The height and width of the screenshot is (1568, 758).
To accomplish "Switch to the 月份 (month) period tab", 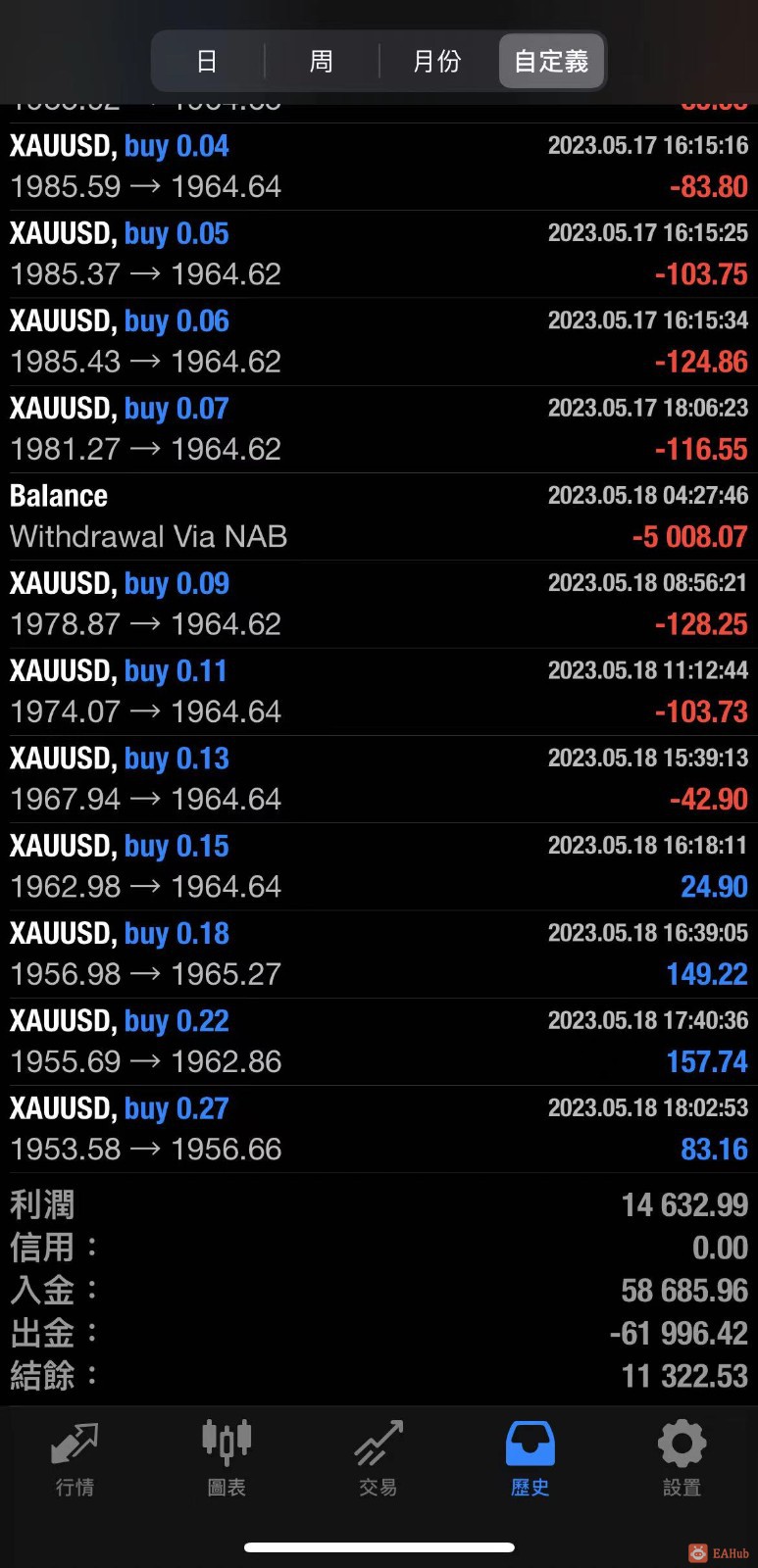I will [436, 62].
